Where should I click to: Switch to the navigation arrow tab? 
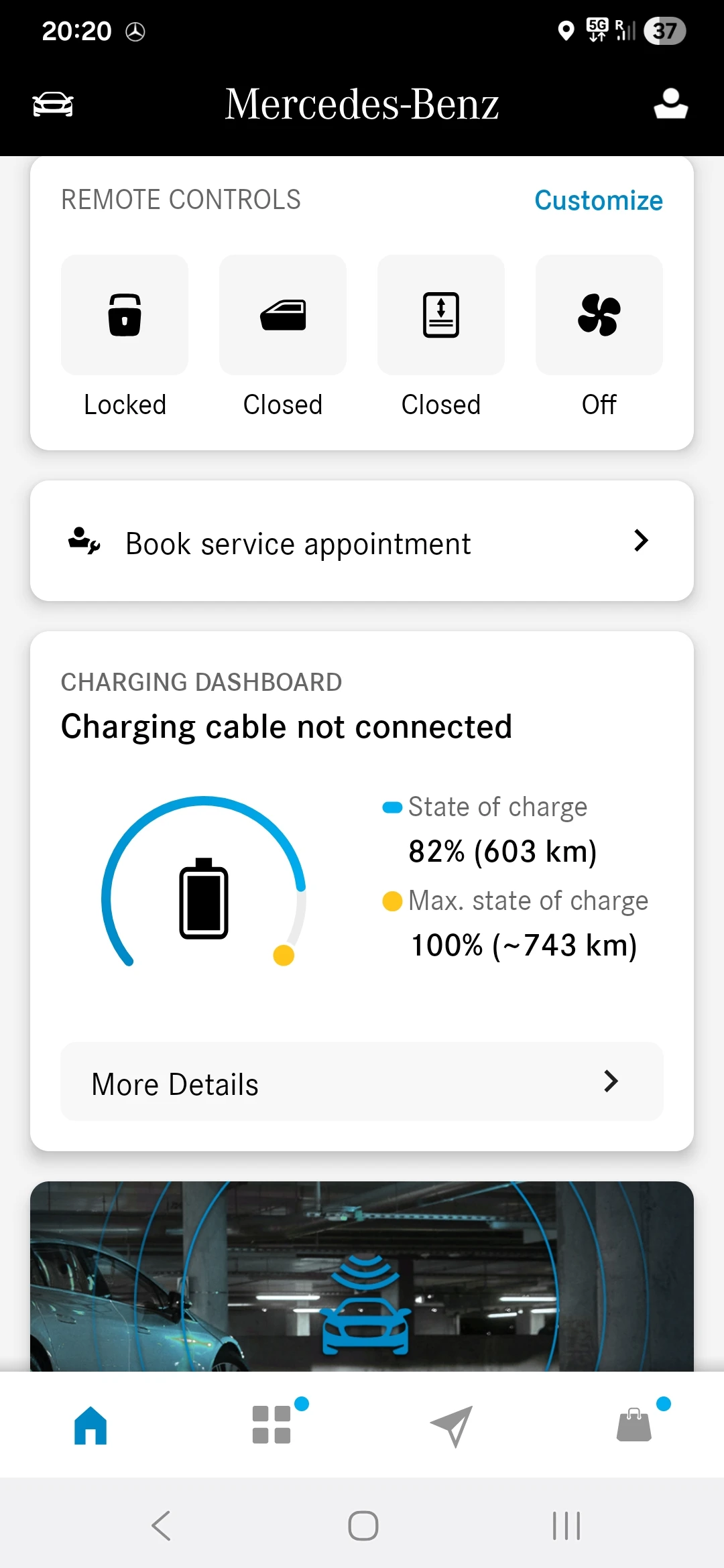click(452, 1425)
